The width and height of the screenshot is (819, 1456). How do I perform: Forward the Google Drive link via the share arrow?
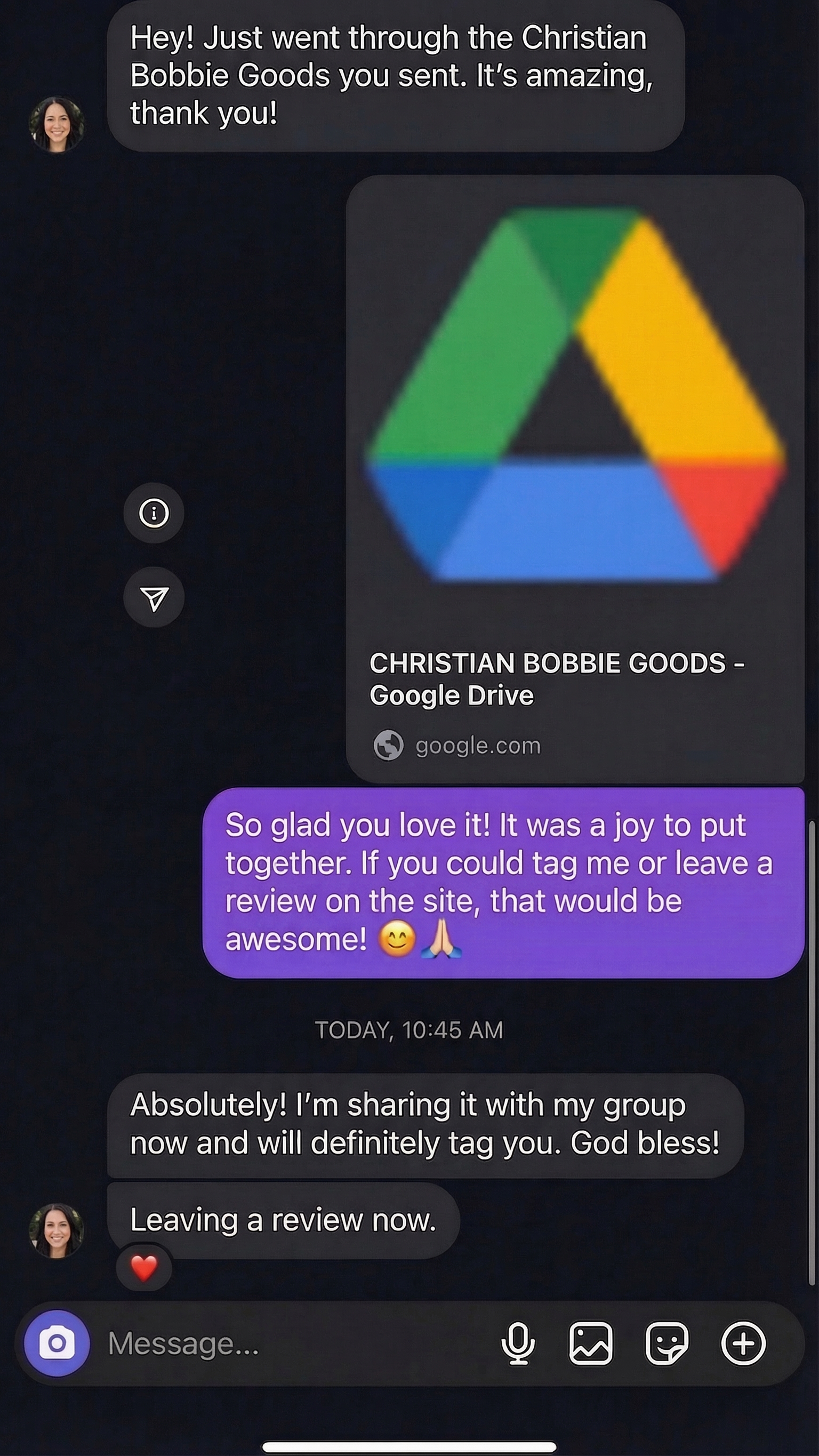154,598
